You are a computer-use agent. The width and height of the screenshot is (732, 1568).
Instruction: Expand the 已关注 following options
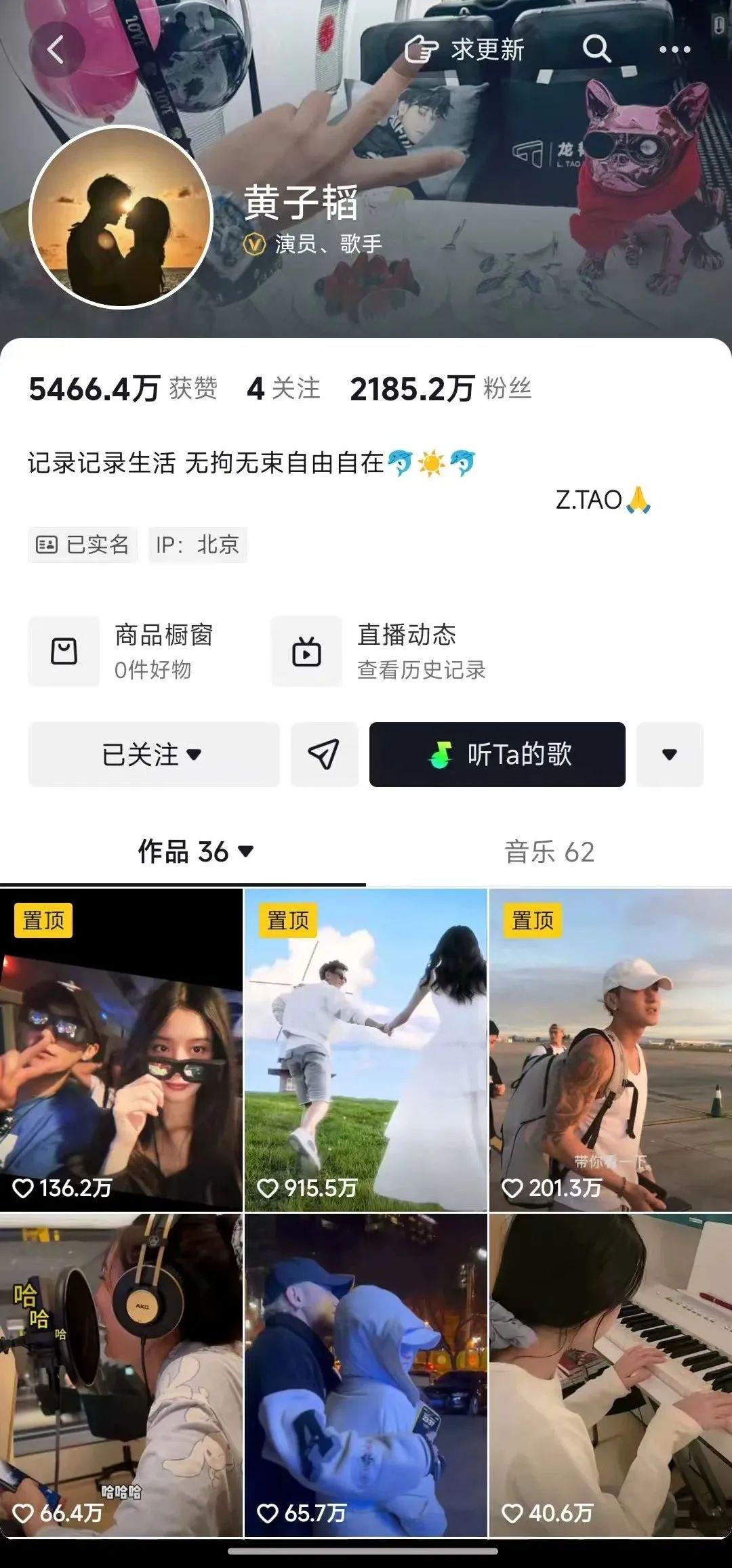[x=153, y=755]
